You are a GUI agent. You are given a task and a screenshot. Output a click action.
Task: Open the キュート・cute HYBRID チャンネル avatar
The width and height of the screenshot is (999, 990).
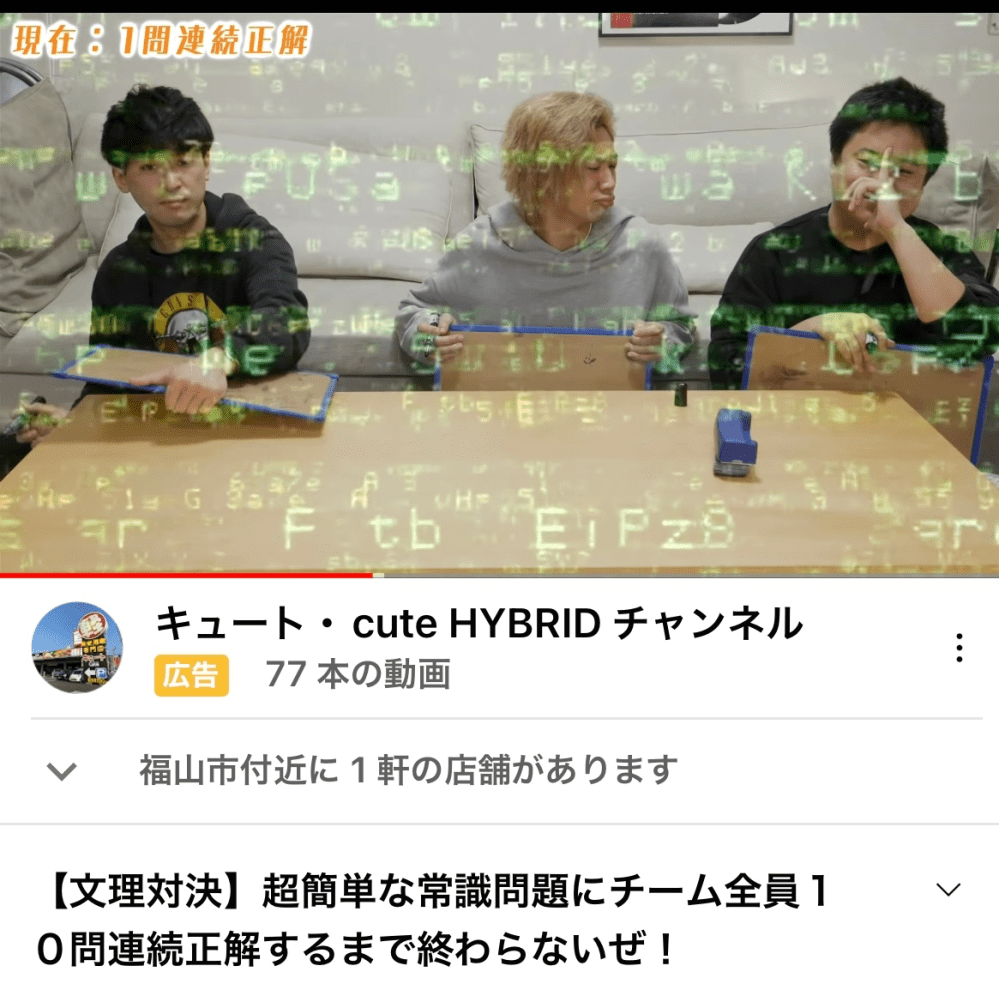point(77,648)
